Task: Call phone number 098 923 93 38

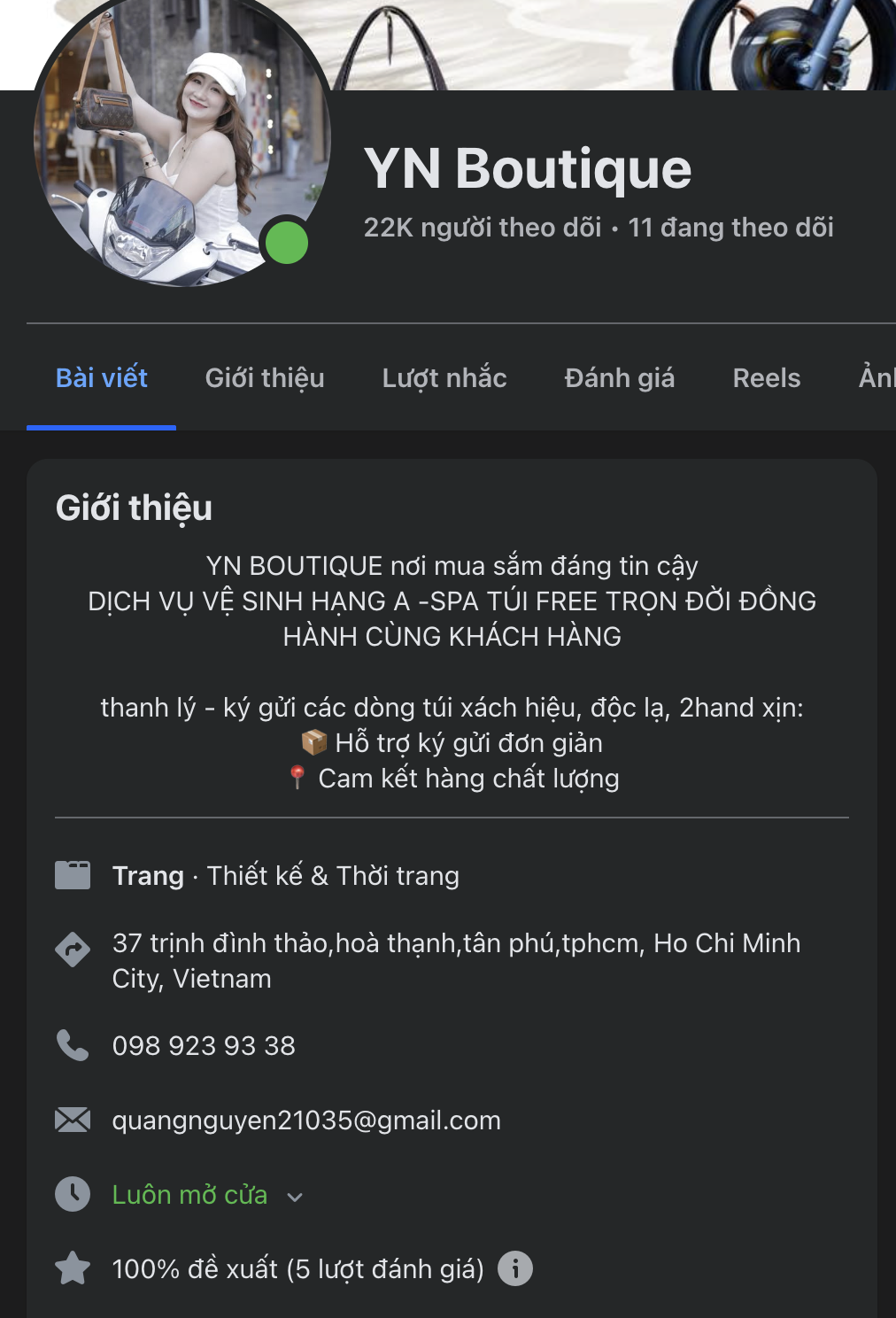Action: coord(204,1046)
